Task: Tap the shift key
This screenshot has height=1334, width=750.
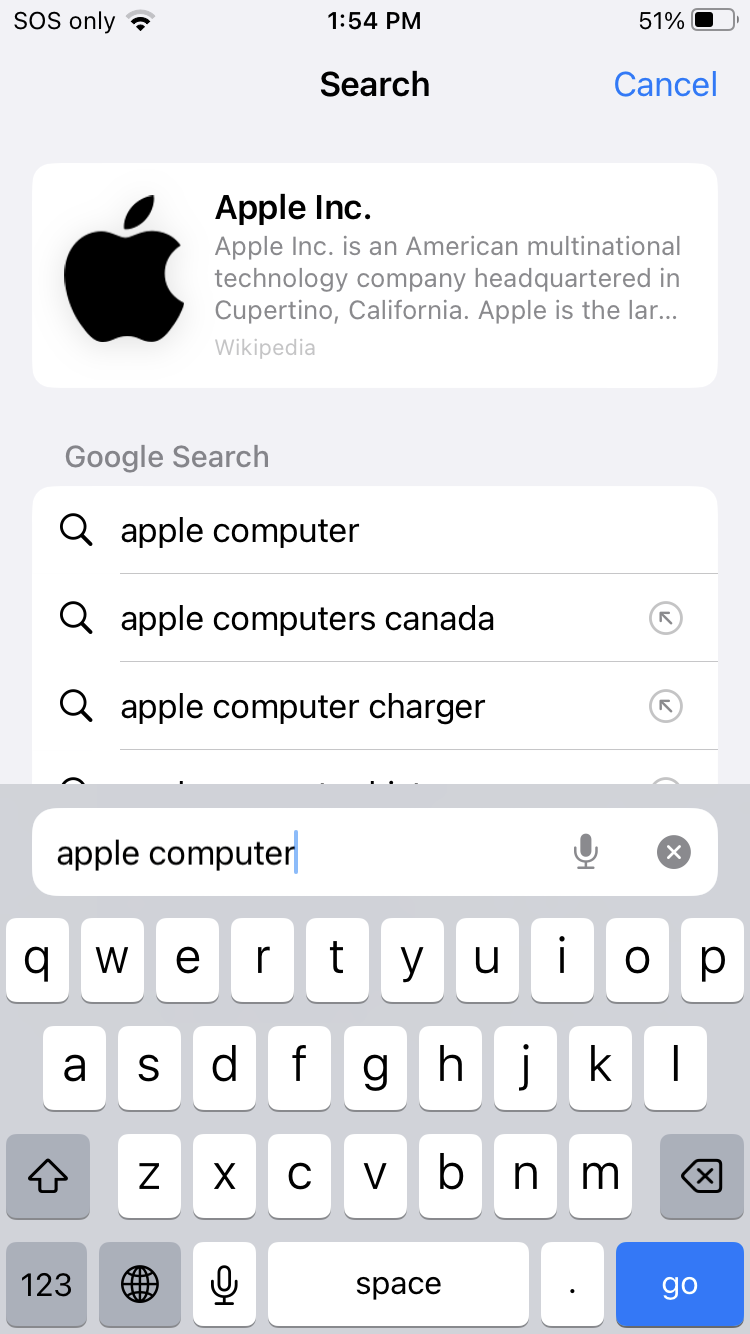Action: pyautogui.click(x=47, y=1176)
